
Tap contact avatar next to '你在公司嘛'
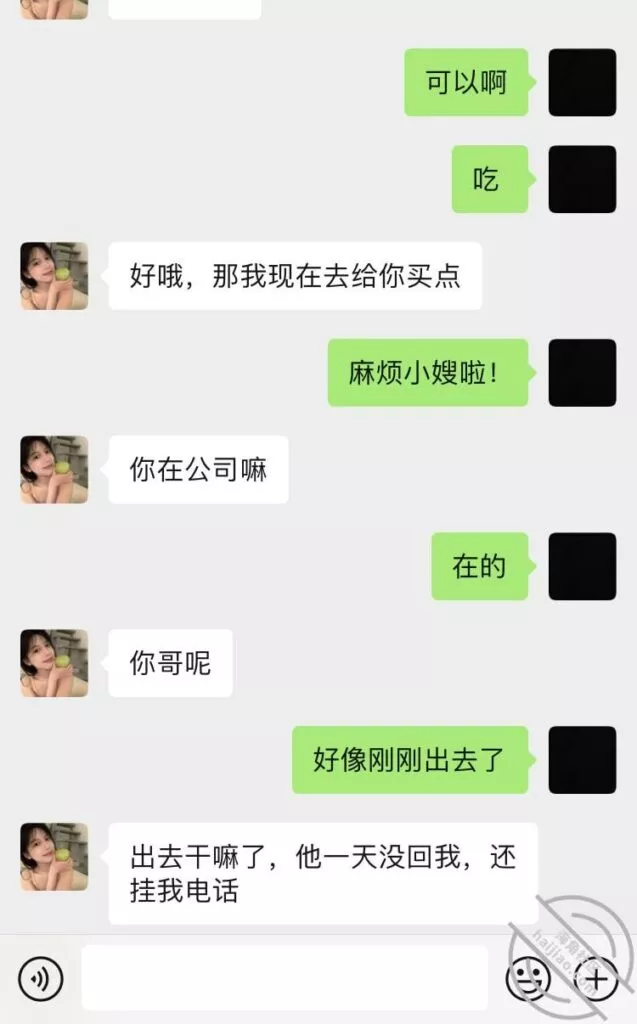(x=54, y=469)
